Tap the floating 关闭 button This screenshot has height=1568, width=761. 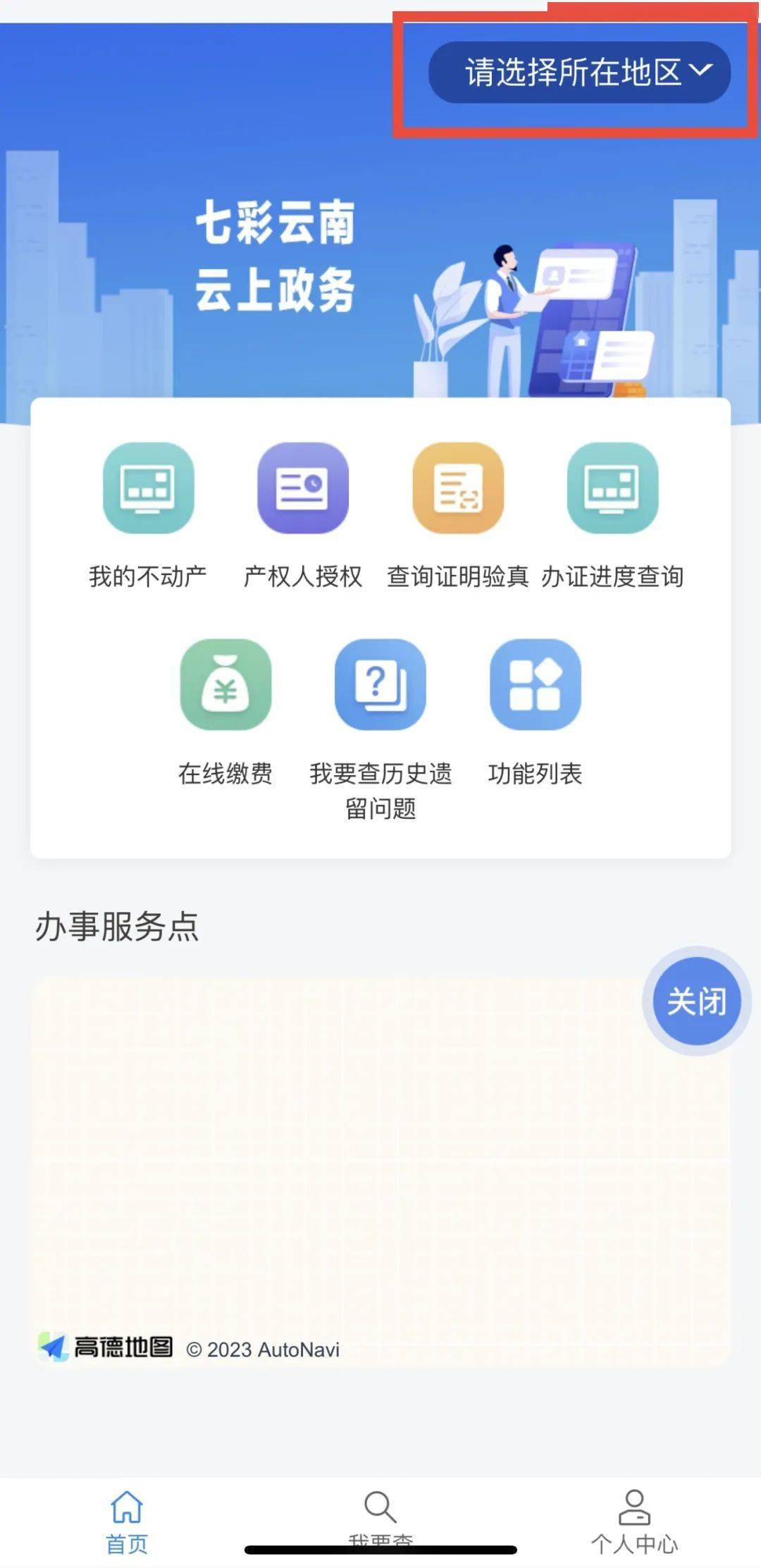[x=696, y=1001]
